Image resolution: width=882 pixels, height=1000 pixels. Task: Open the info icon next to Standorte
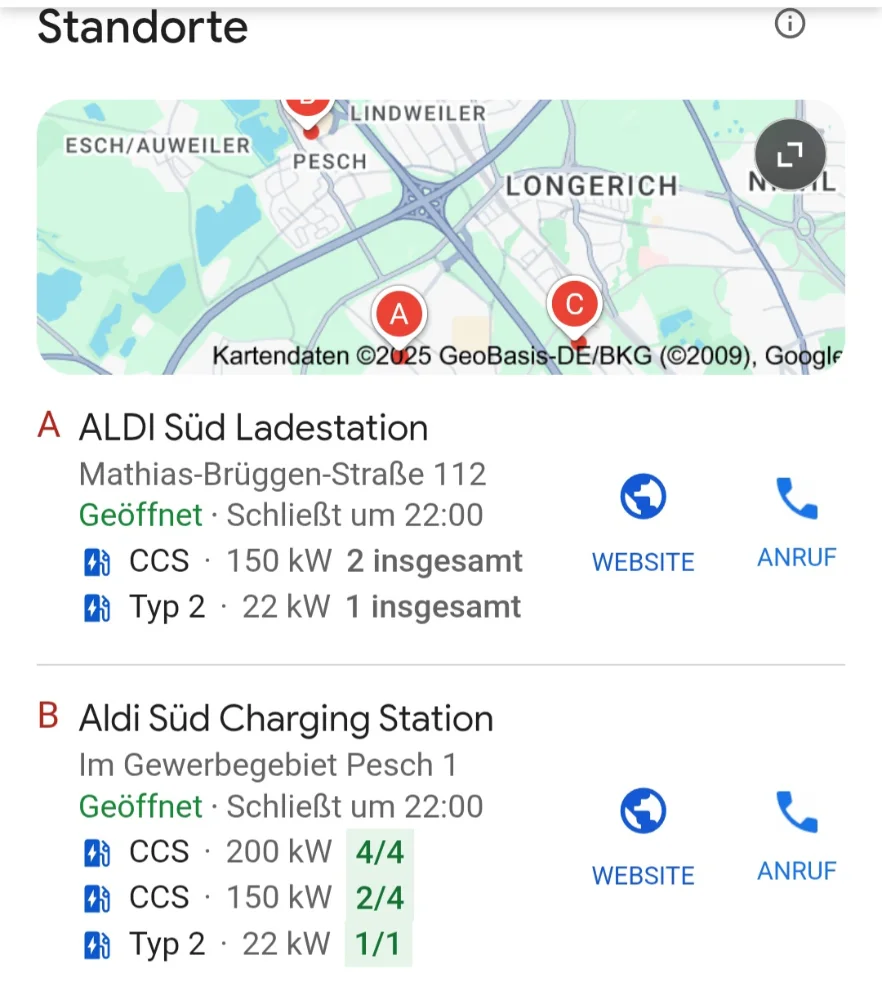790,24
